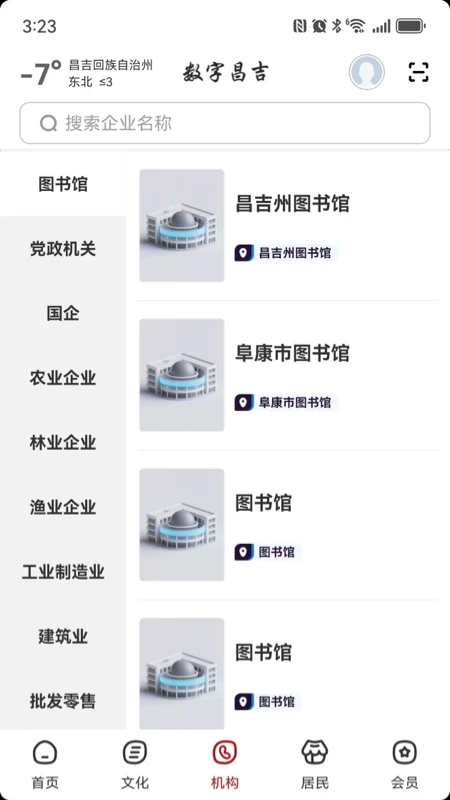Image resolution: width=450 pixels, height=800 pixels.
Task: Open the 昌吉州图书馆 card
Action: click(x=288, y=226)
